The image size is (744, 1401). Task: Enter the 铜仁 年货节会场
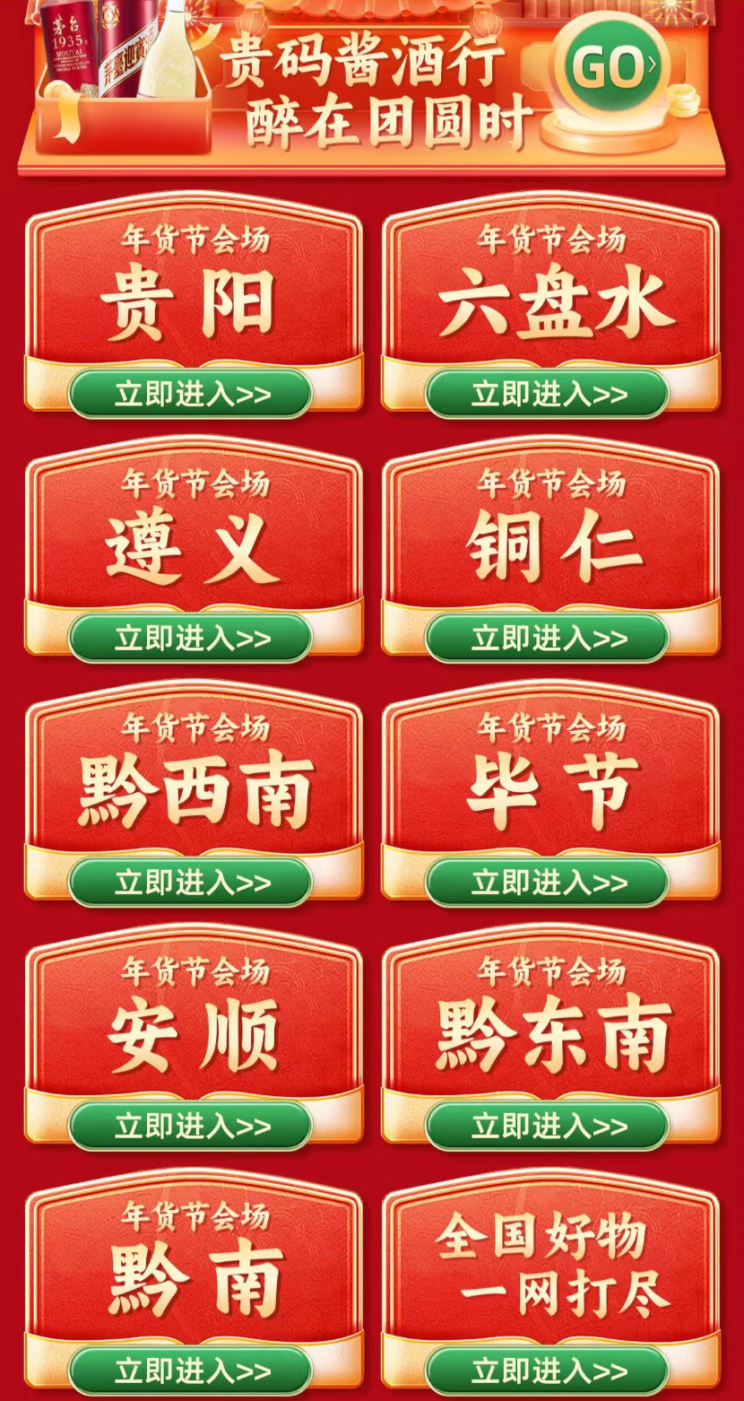pyautogui.click(x=548, y=638)
